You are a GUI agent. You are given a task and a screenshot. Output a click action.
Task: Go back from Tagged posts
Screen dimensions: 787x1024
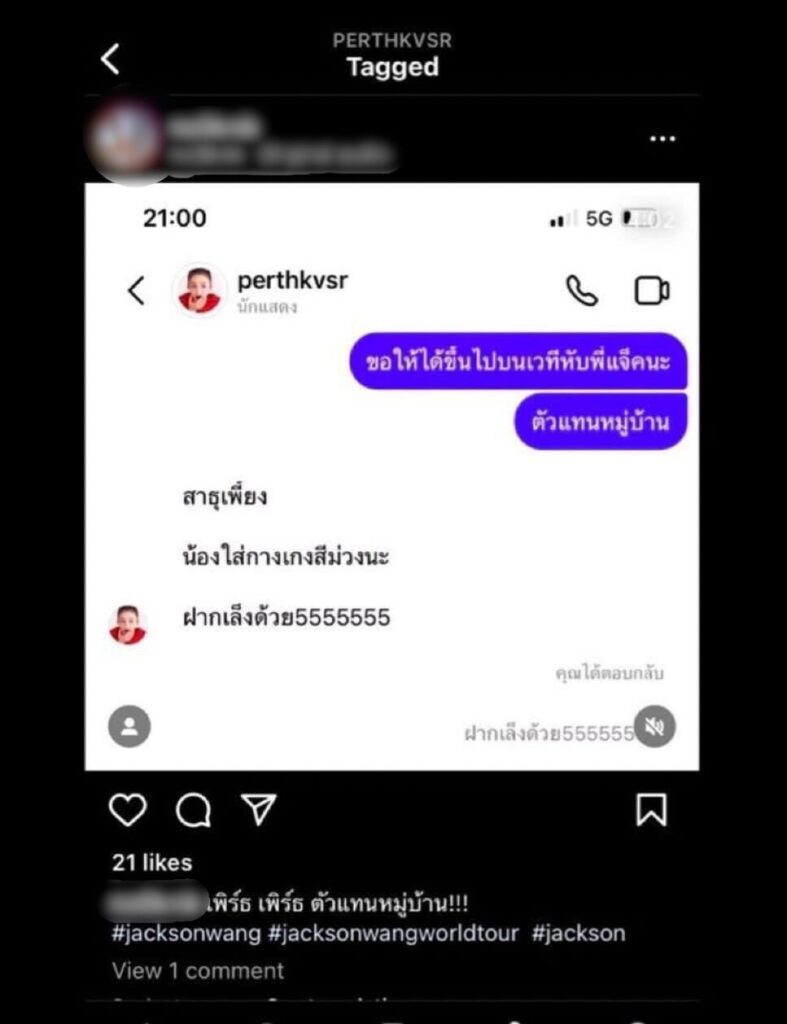[x=111, y=59]
